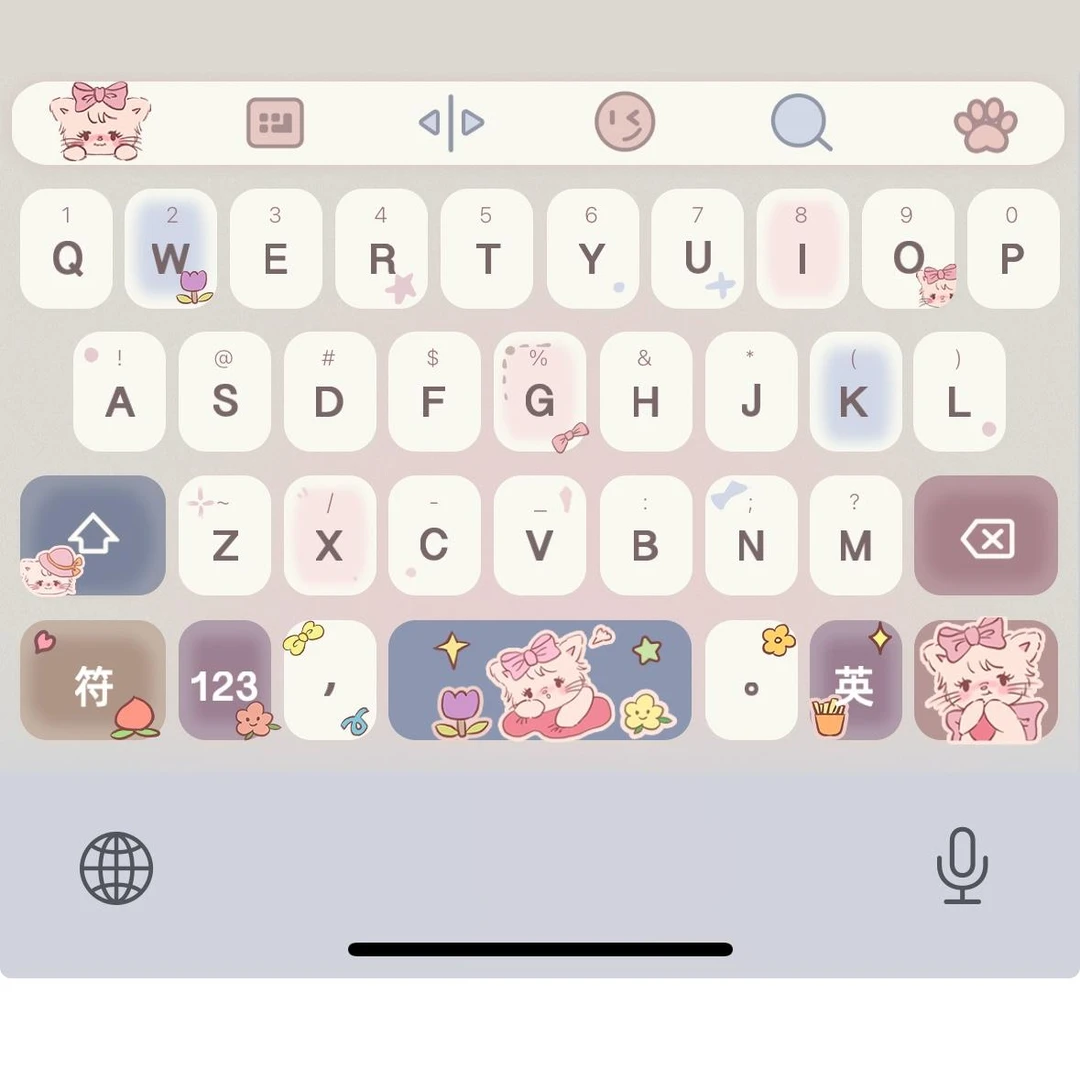The image size is (1080, 1080).
Task: Open the magnifier search in toolbar
Action: click(x=801, y=123)
